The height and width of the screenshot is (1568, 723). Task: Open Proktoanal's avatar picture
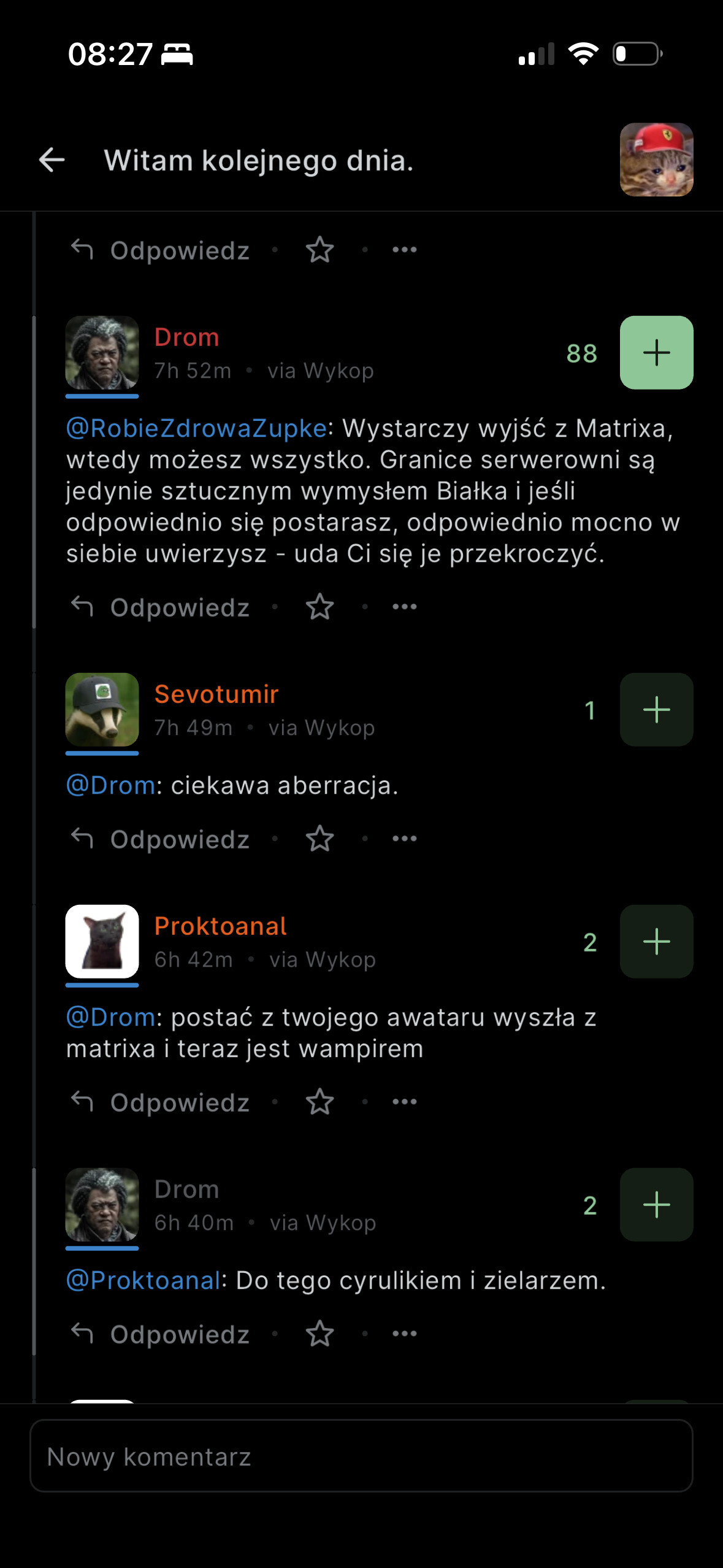[x=102, y=942]
